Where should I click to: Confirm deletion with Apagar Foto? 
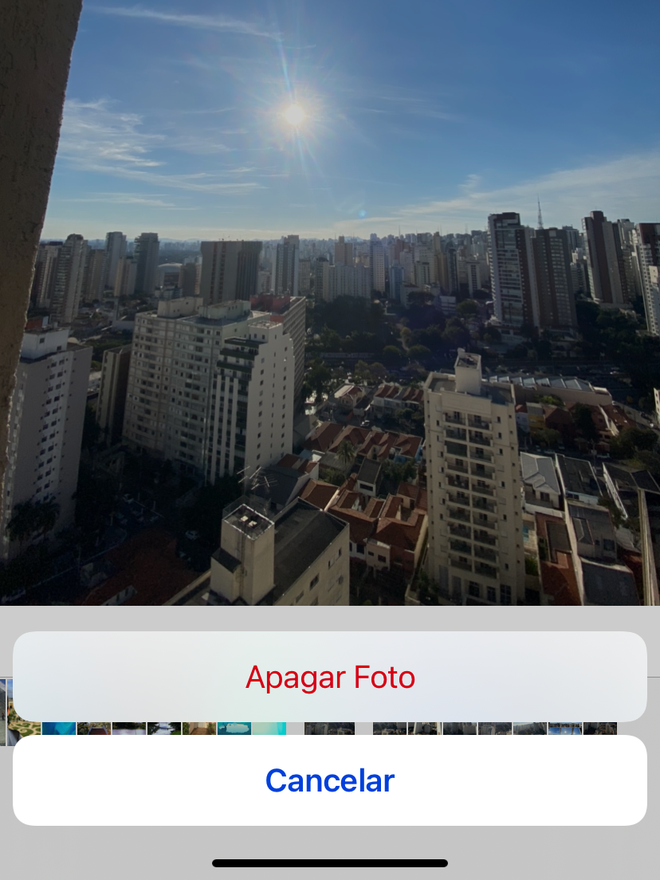(x=330, y=677)
